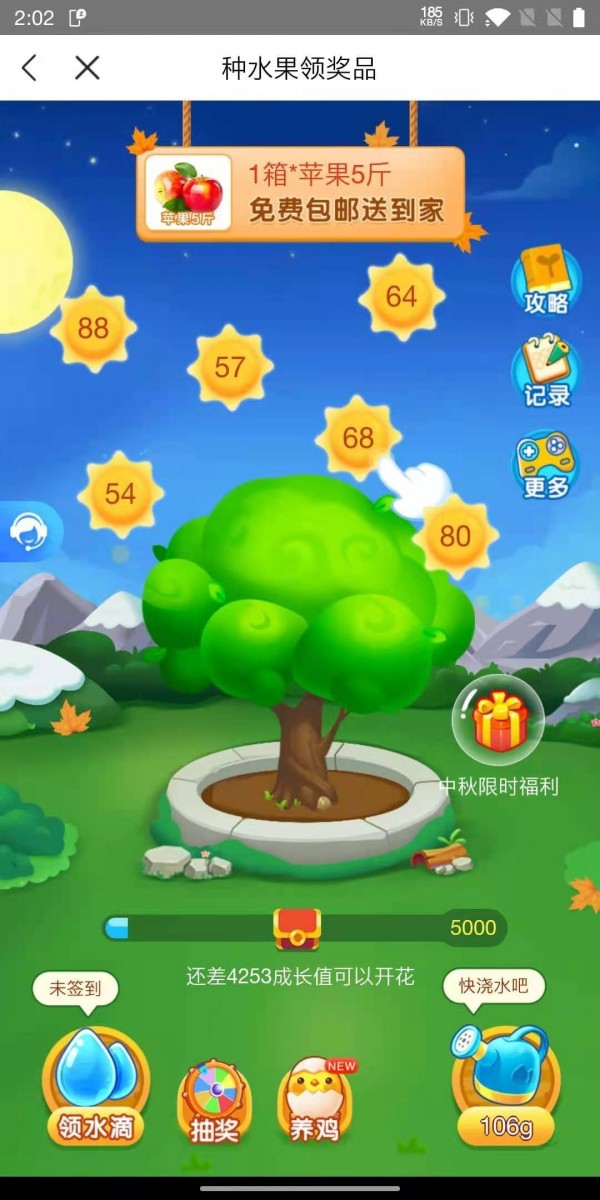
Task: Open the 抽奖 lucky wheel
Action: tap(214, 1100)
